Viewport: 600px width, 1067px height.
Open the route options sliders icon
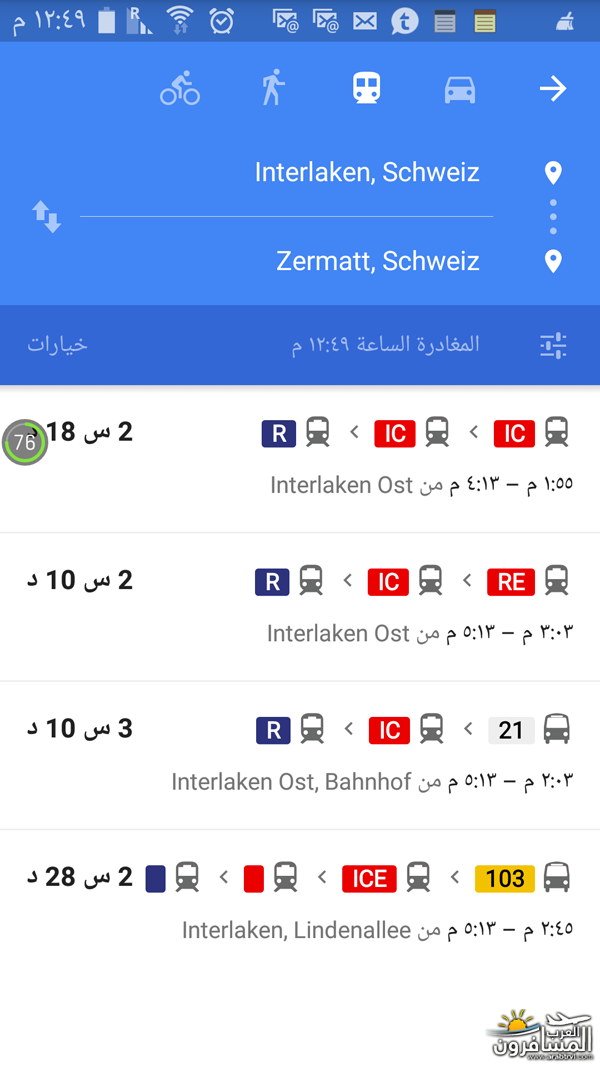[553, 346]
